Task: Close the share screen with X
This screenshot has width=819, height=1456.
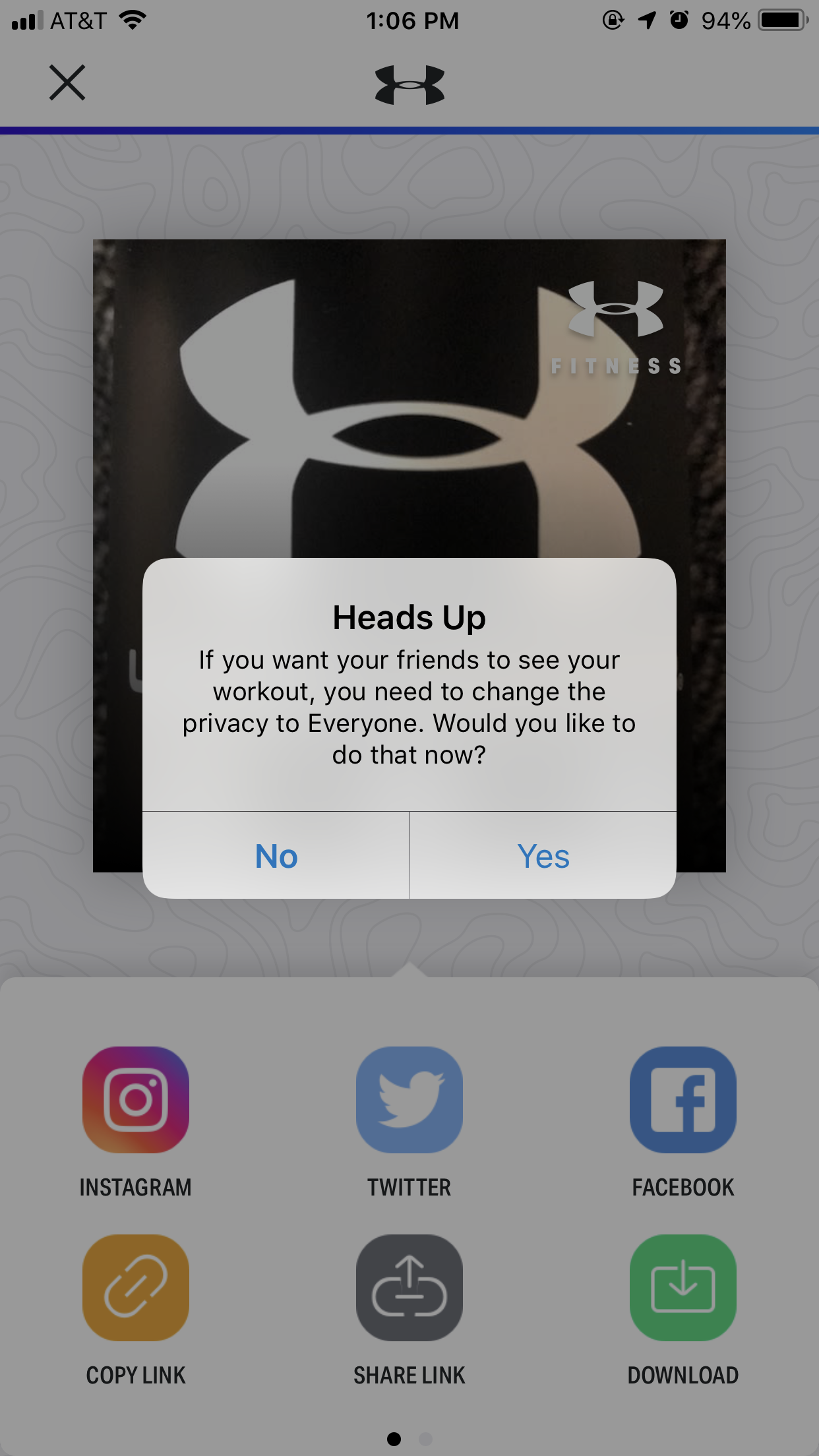Action: (x=67, y=82)
